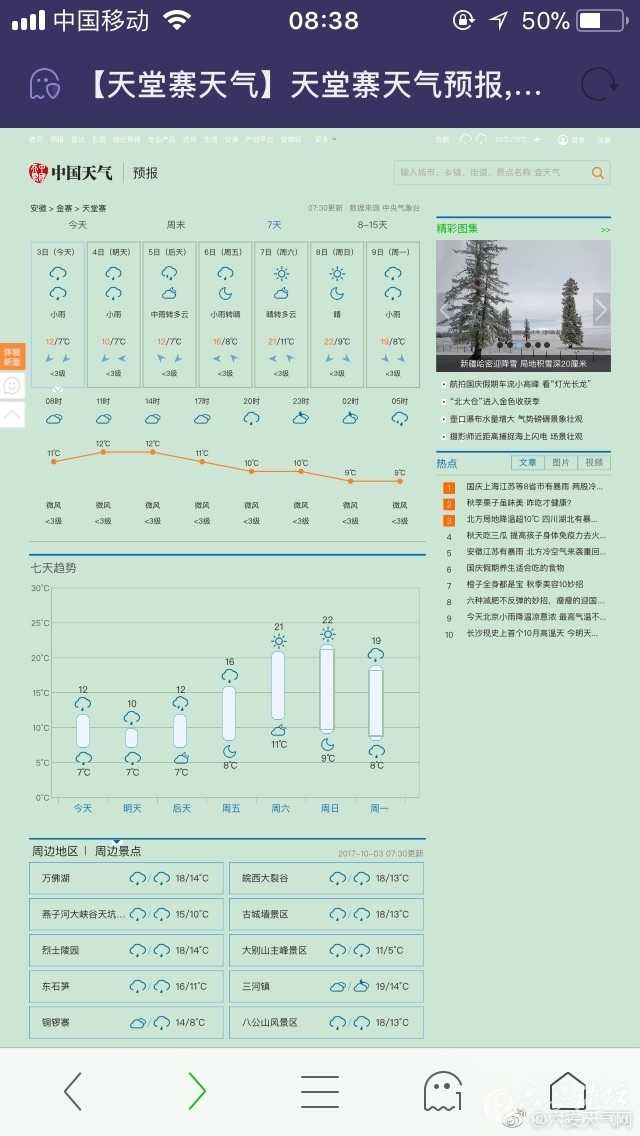Image resolution: width=640 pixels, height=1136 pixels.
Task: Reload the page with the refresh icon
Action: [x=598, y=84]
